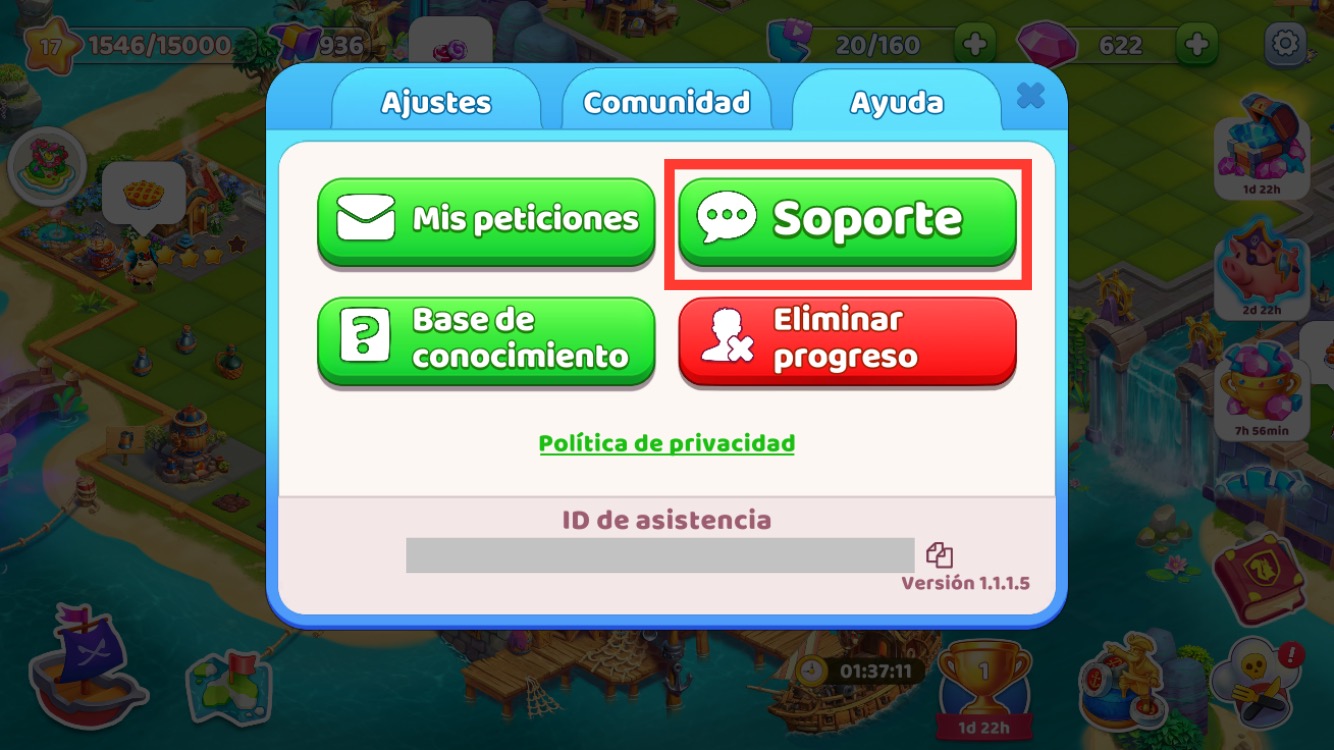Open Mis peticiones

pyautogui.click(x=486, y=220)
